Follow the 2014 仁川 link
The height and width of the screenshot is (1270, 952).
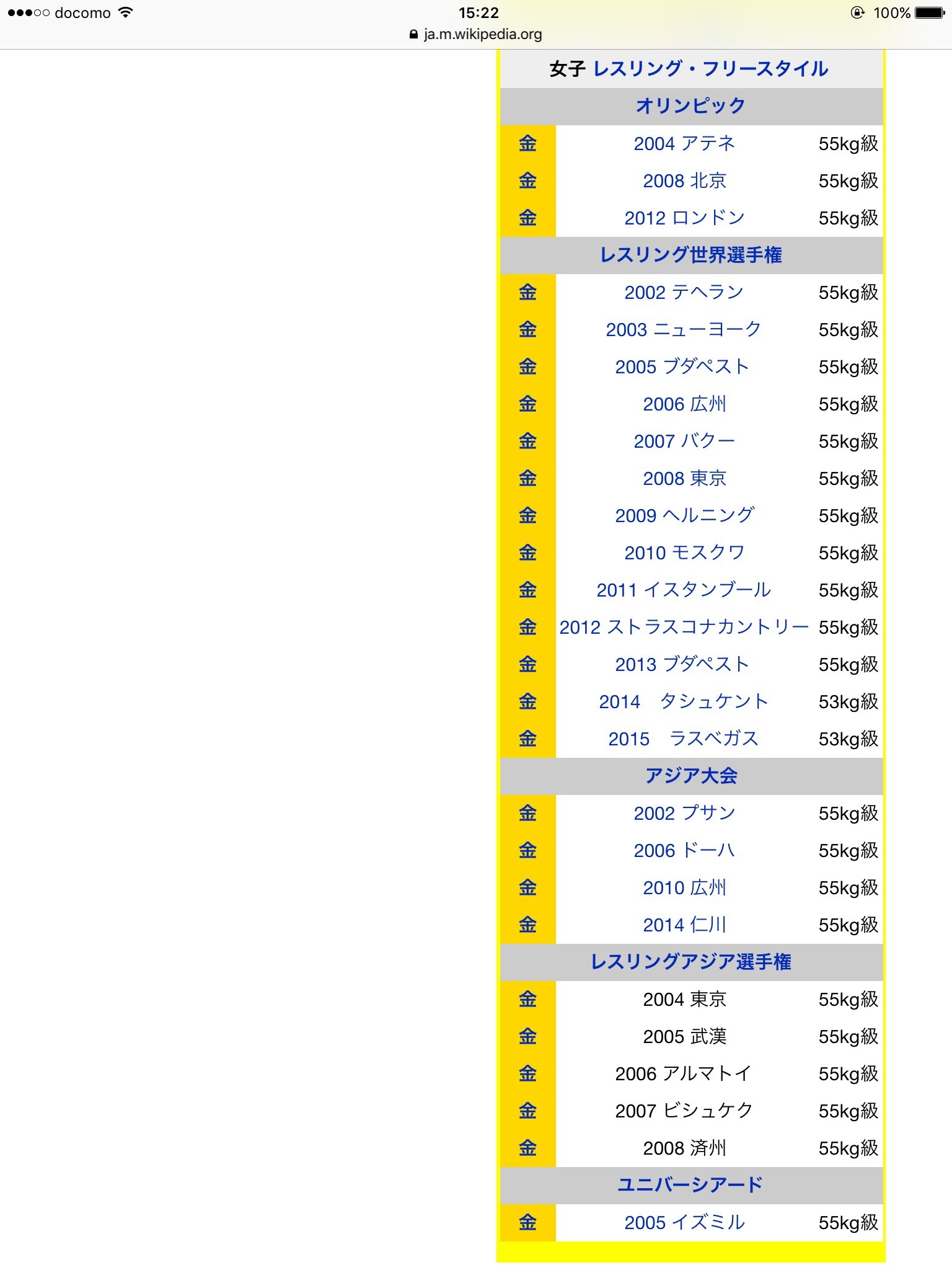[x=684, y=925]
